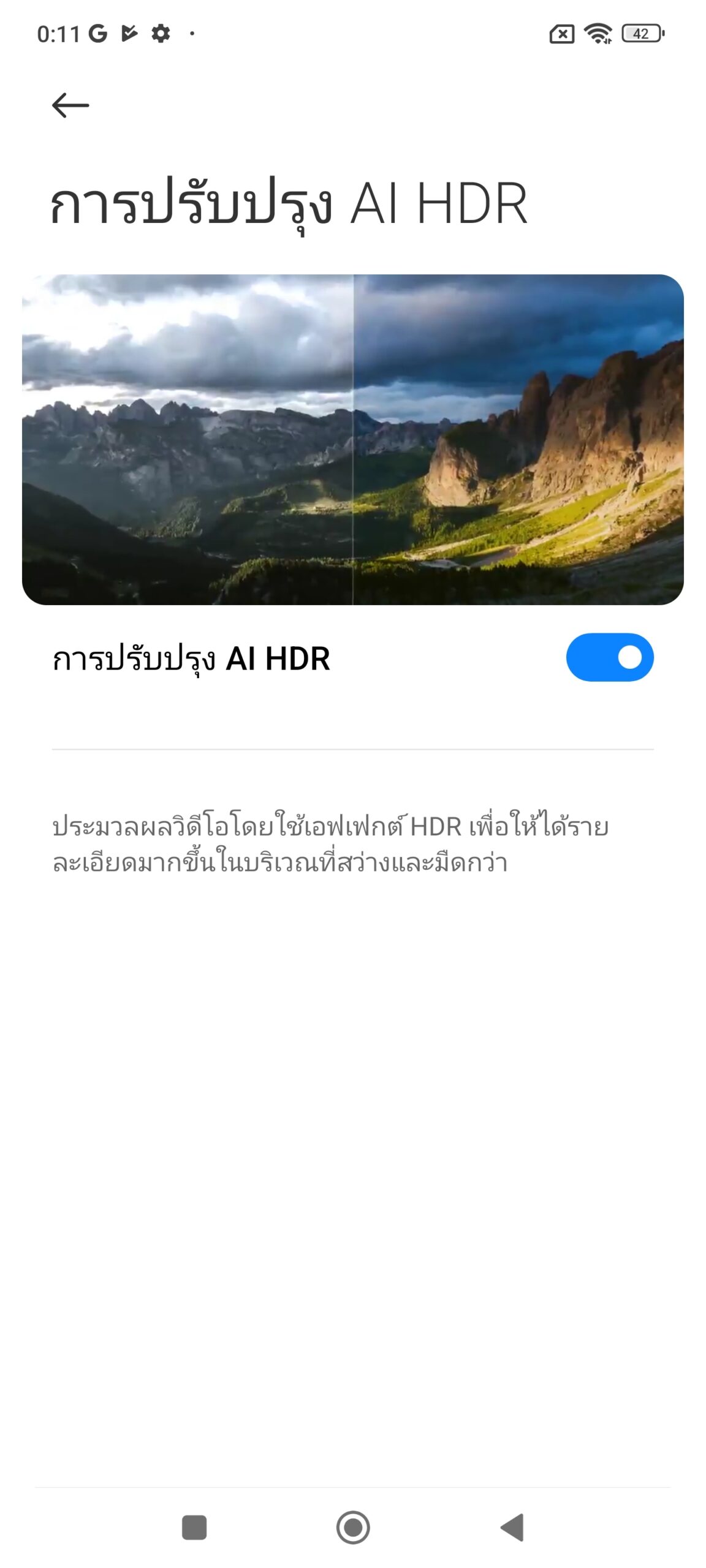
Task: Go back using the top-left arrow
Action: pos(70,105)
